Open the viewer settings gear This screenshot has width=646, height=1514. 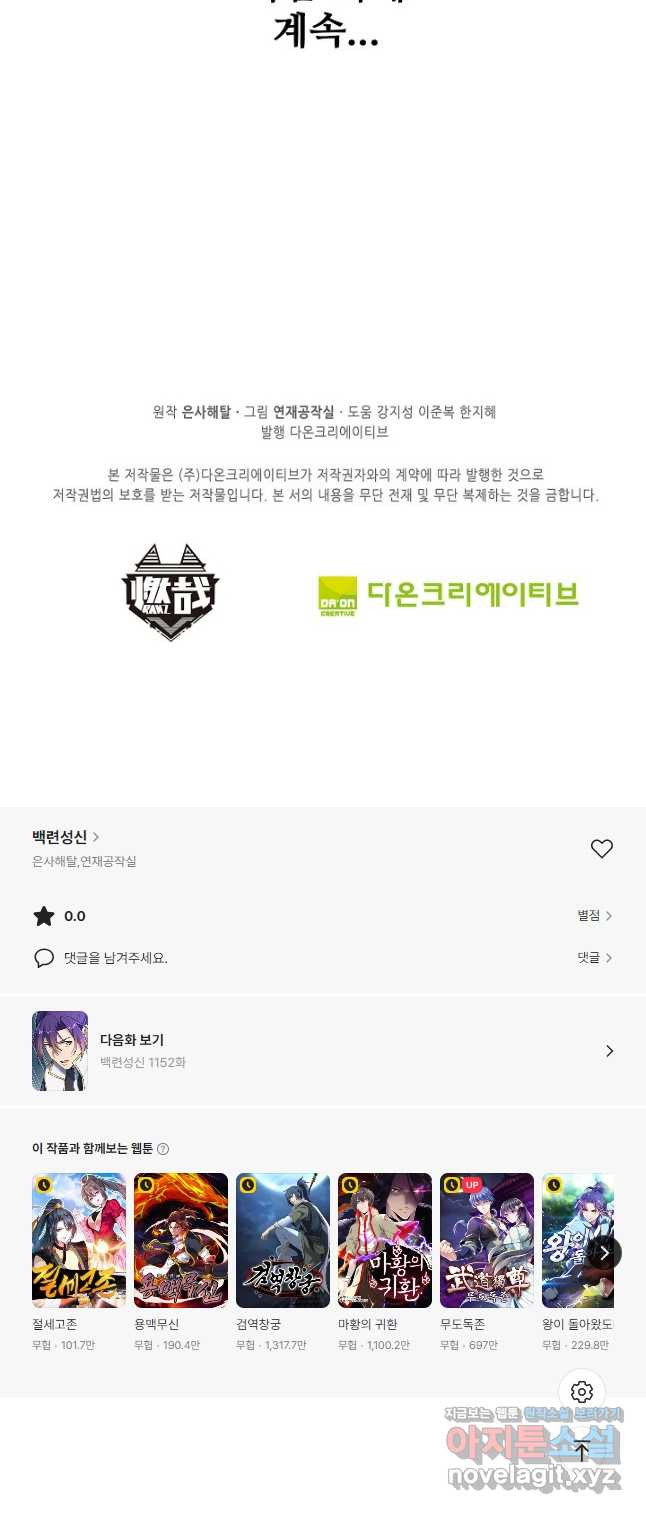click(582, 1392)
